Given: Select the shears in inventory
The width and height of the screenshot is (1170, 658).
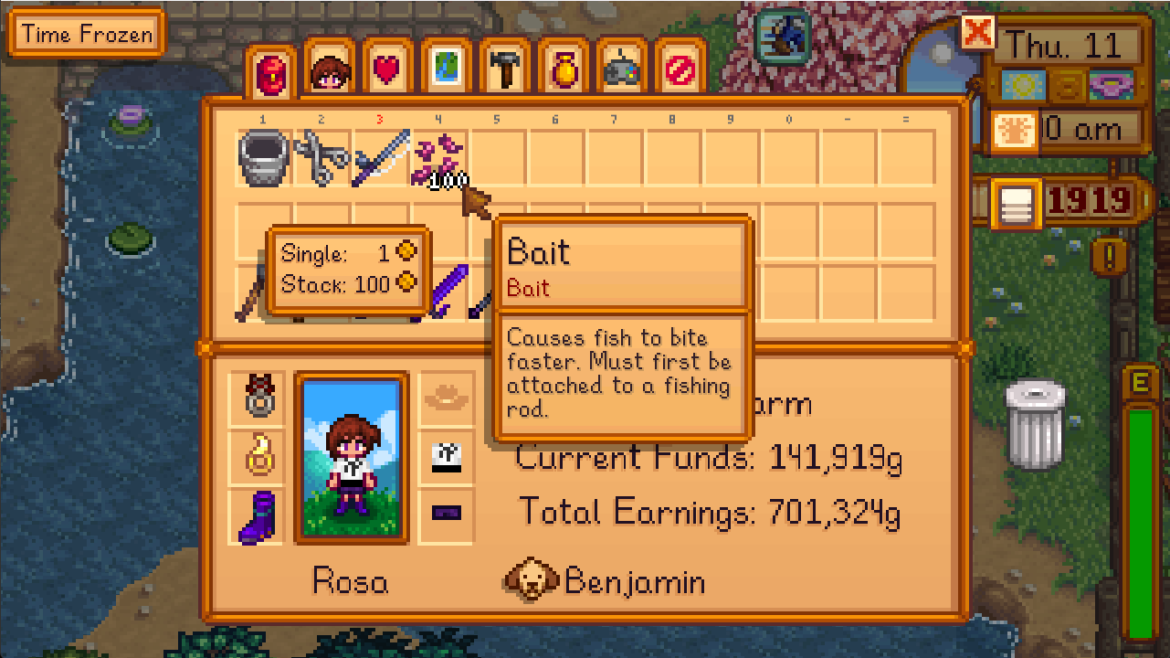Looking at the screenshot, I should [x=322, y=158].
